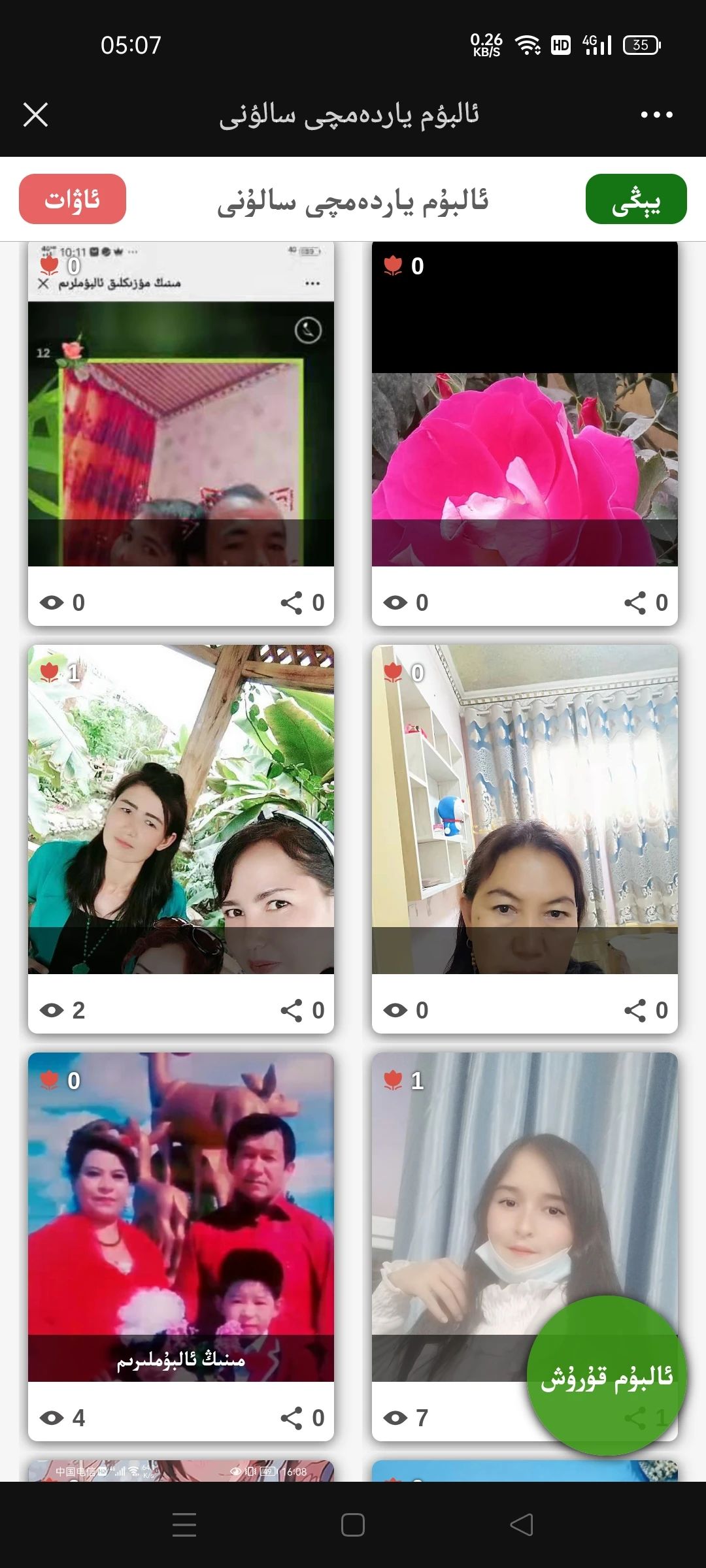The image size is (706, 1568).
Task: Open the album showing a phone screenshot
Action: tap(180, 418)
